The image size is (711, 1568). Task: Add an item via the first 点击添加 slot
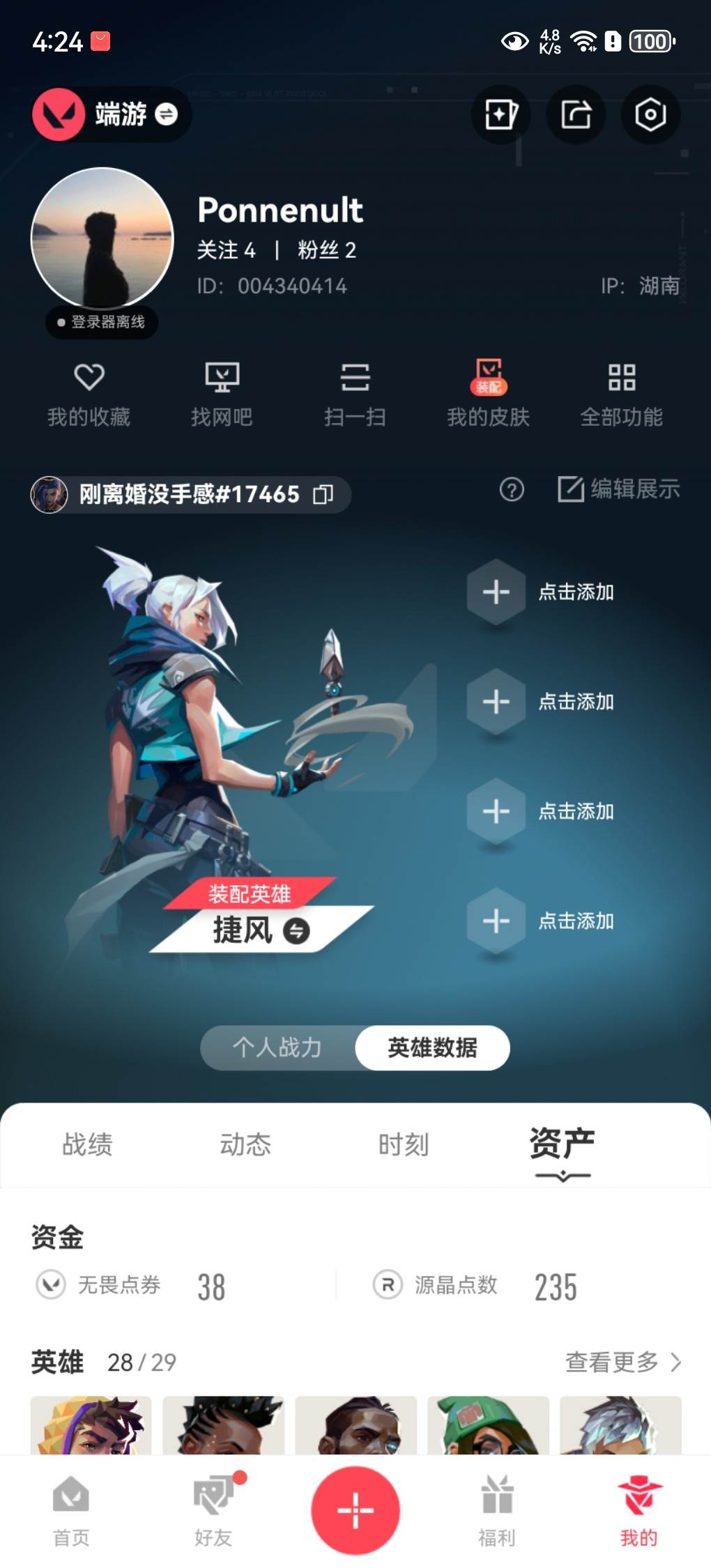[x=496, y=593]
